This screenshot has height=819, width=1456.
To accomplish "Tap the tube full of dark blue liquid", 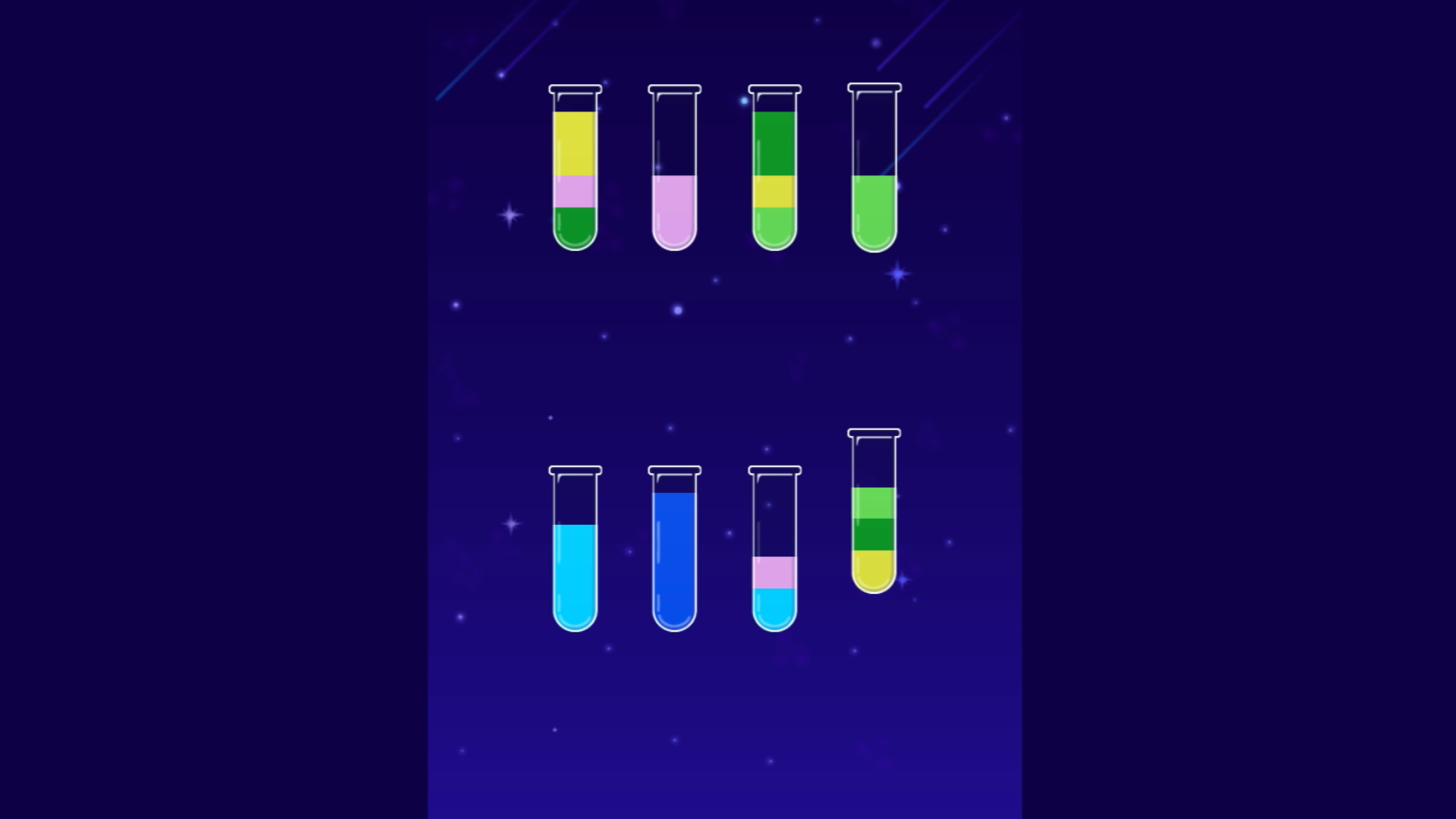I will pyautogui.click(x=674, y=549).
